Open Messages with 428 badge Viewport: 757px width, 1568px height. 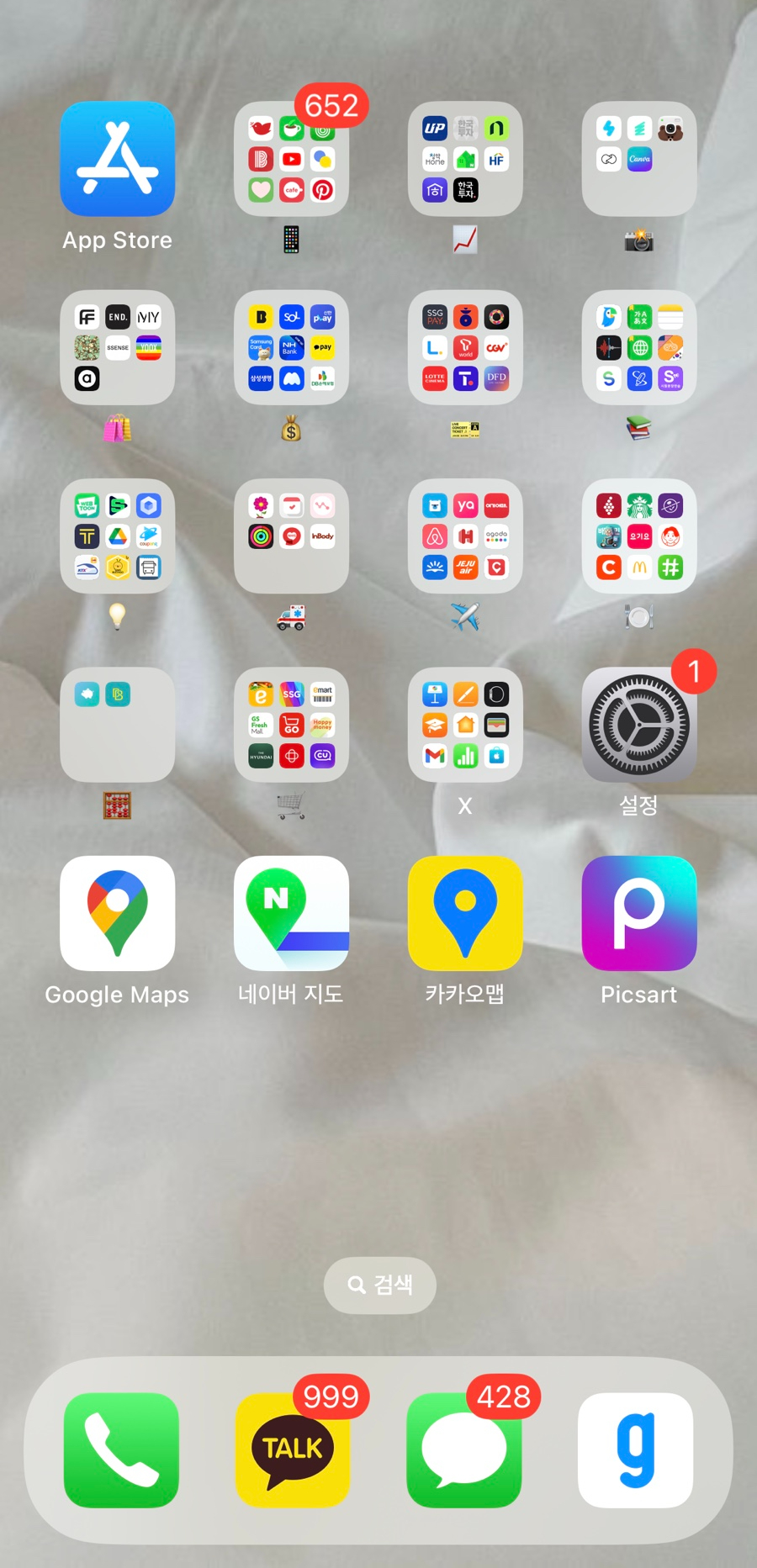tap(464, 1450)
